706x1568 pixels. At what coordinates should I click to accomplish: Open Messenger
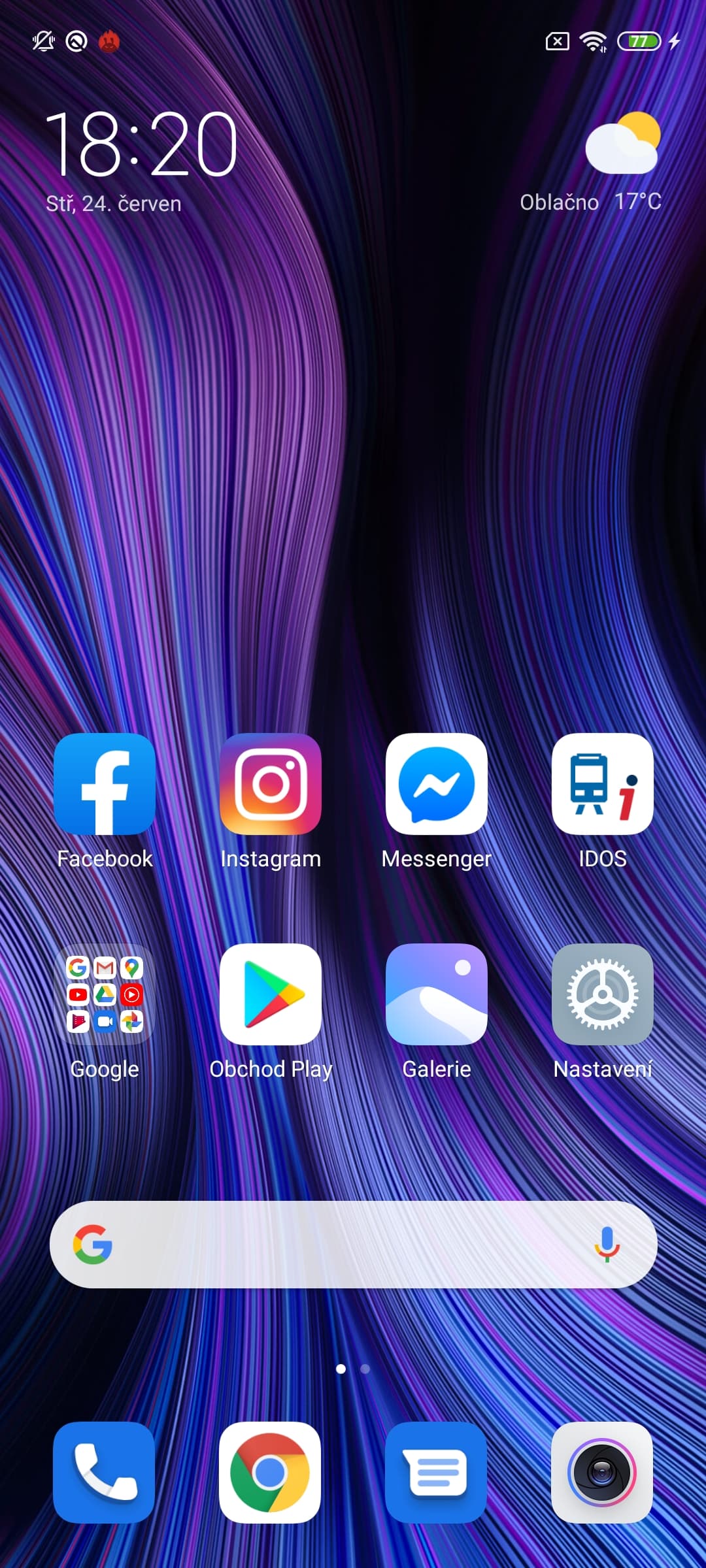coord(437,784)
